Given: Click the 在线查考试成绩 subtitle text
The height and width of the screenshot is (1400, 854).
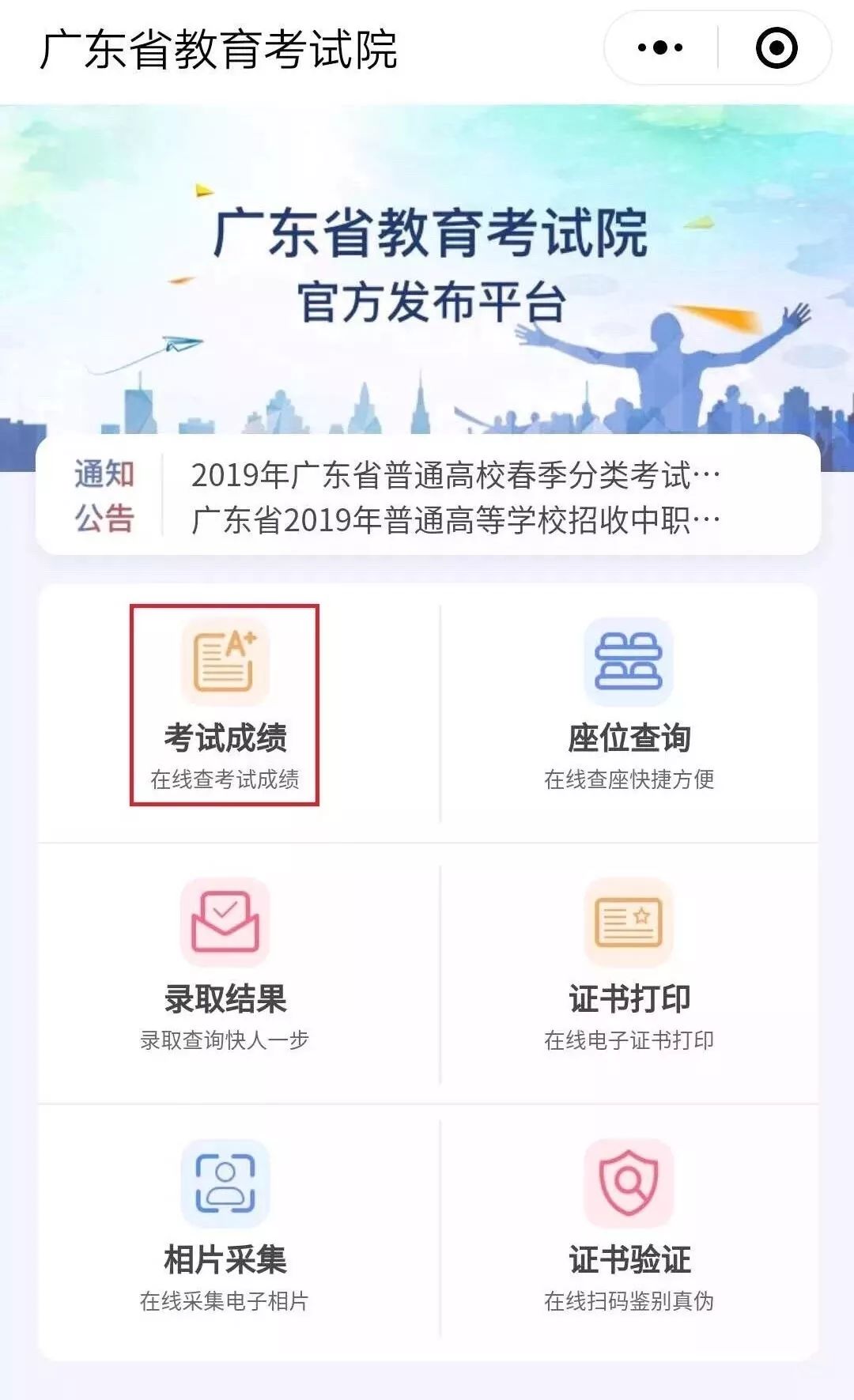Looking at the screenshot, I should coord(225,778).
